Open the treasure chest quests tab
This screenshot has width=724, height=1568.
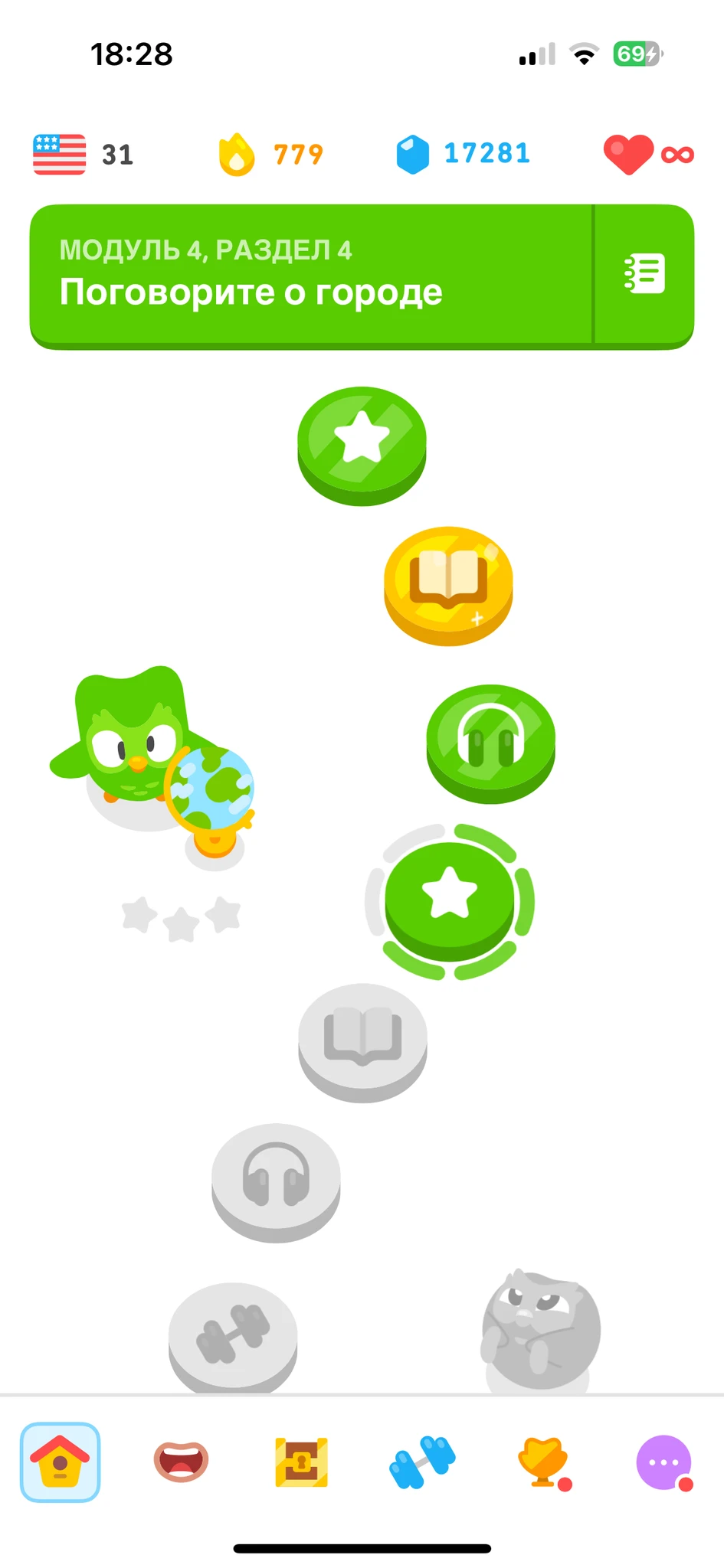click(x=301, y=1462)
